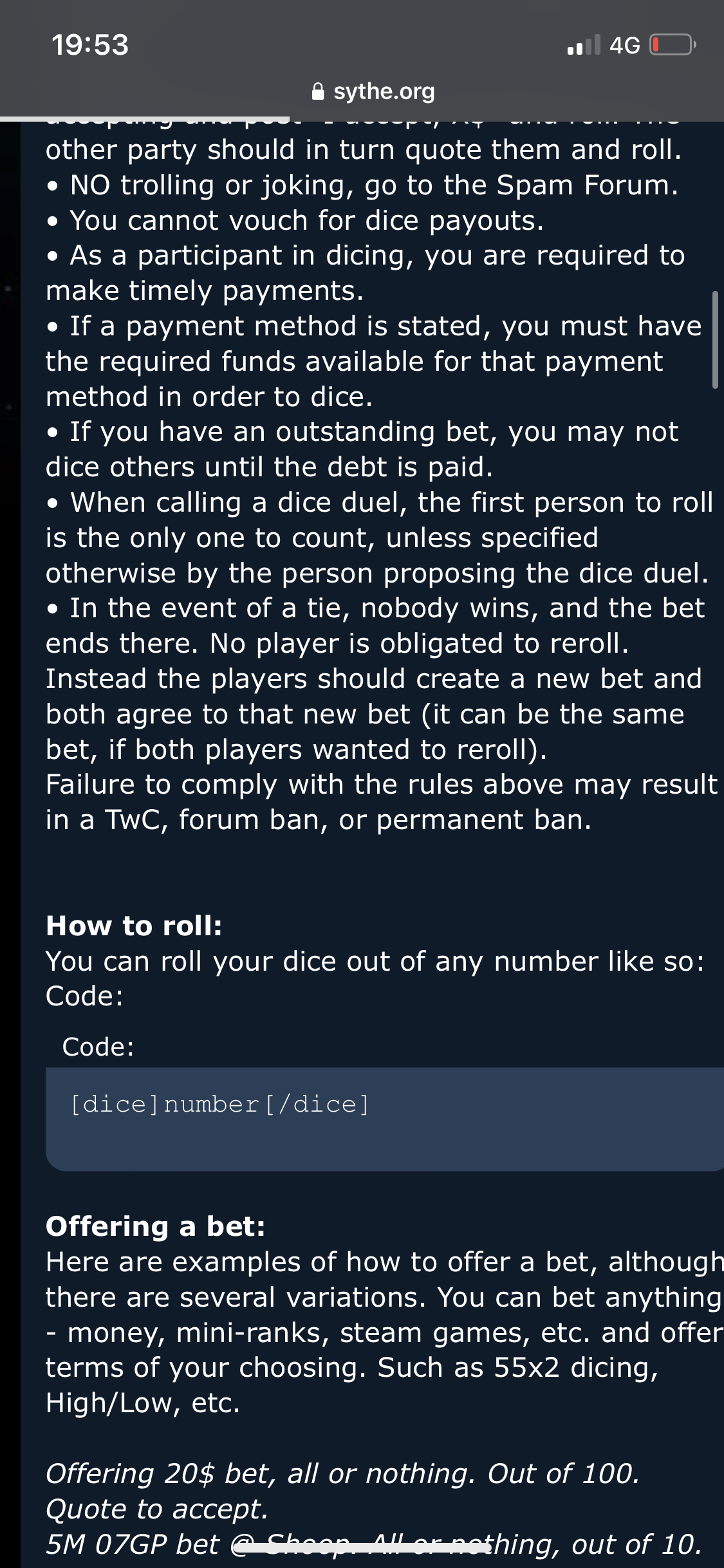
Task: Tap the sythe.org address bar
Action: coord(373,91)
